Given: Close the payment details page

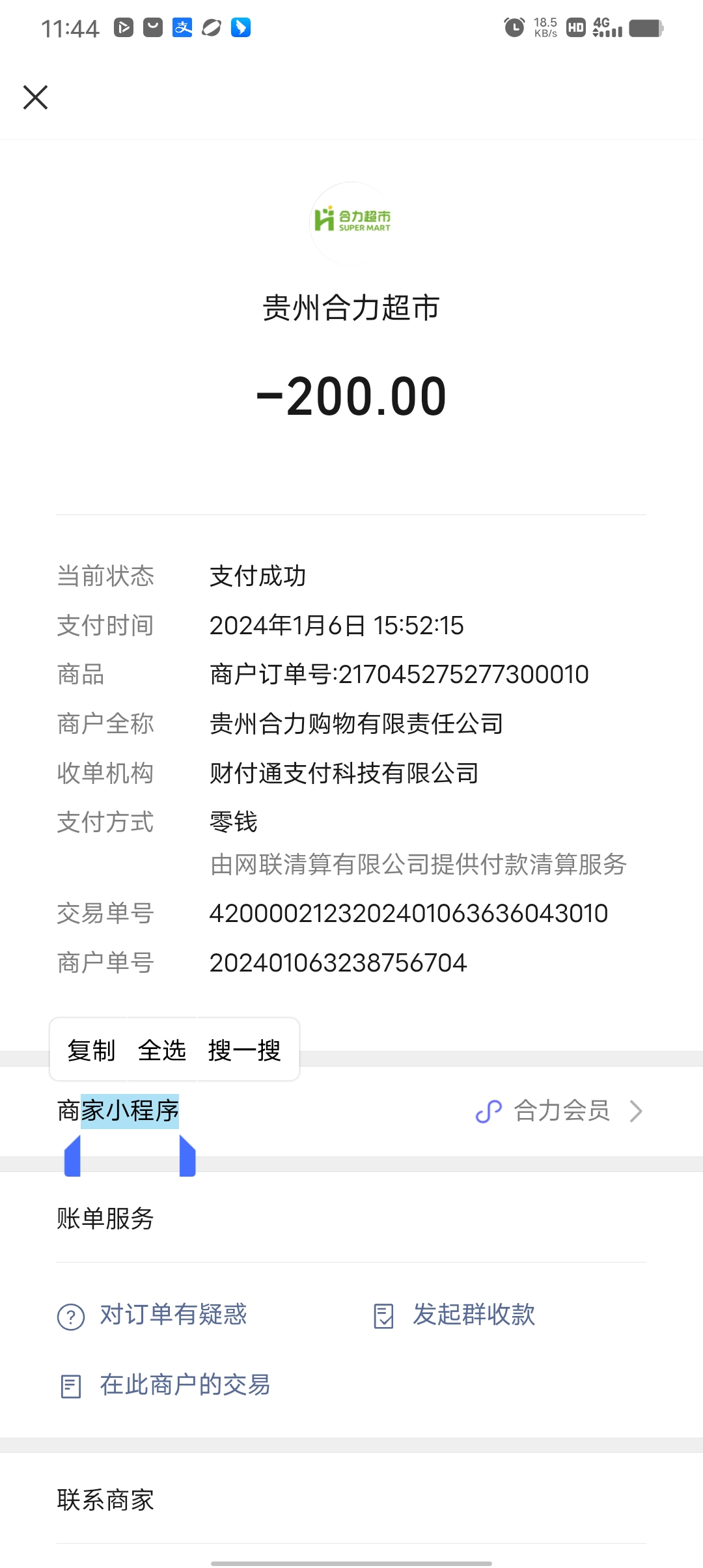Looking at the screenshot, I should [36, 98].
